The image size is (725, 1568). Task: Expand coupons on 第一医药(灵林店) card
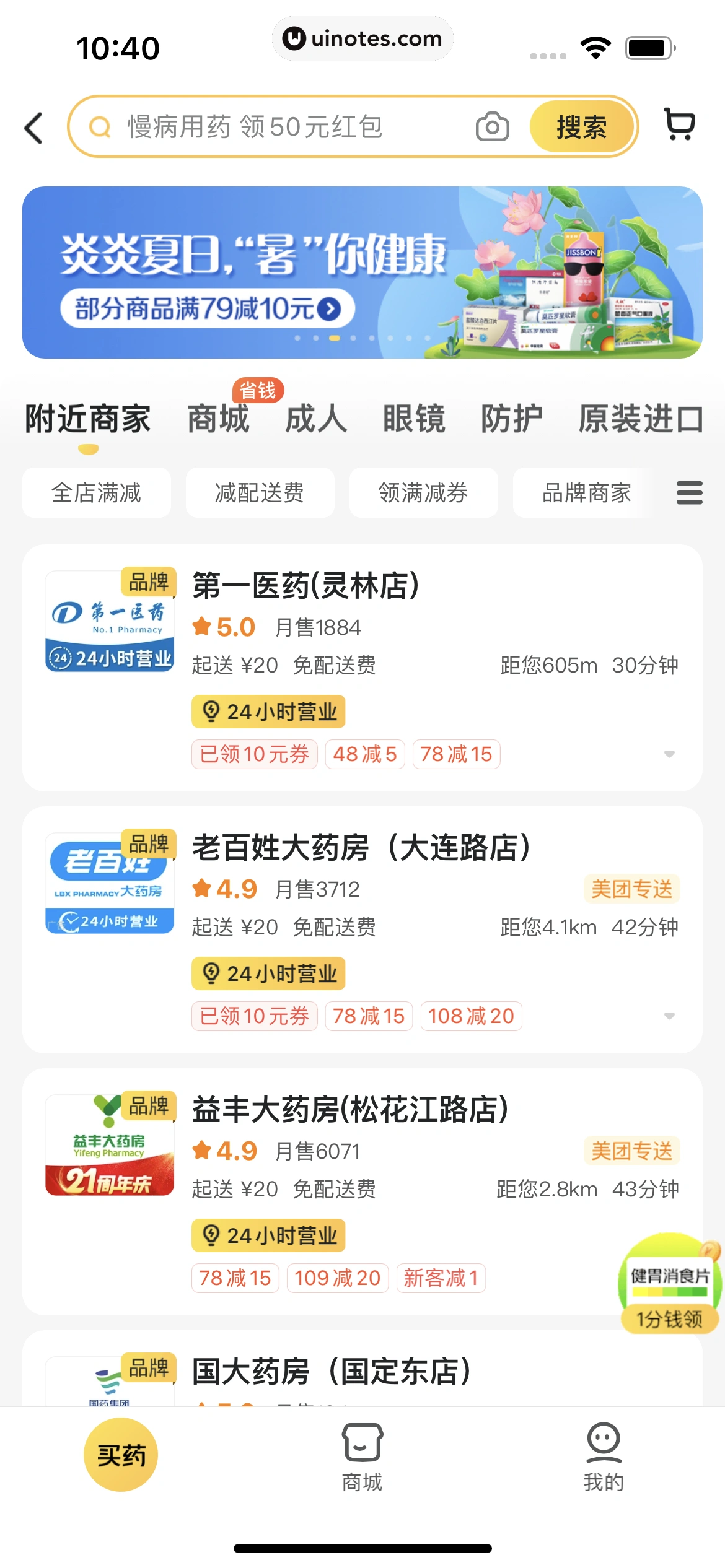point(670,754)
